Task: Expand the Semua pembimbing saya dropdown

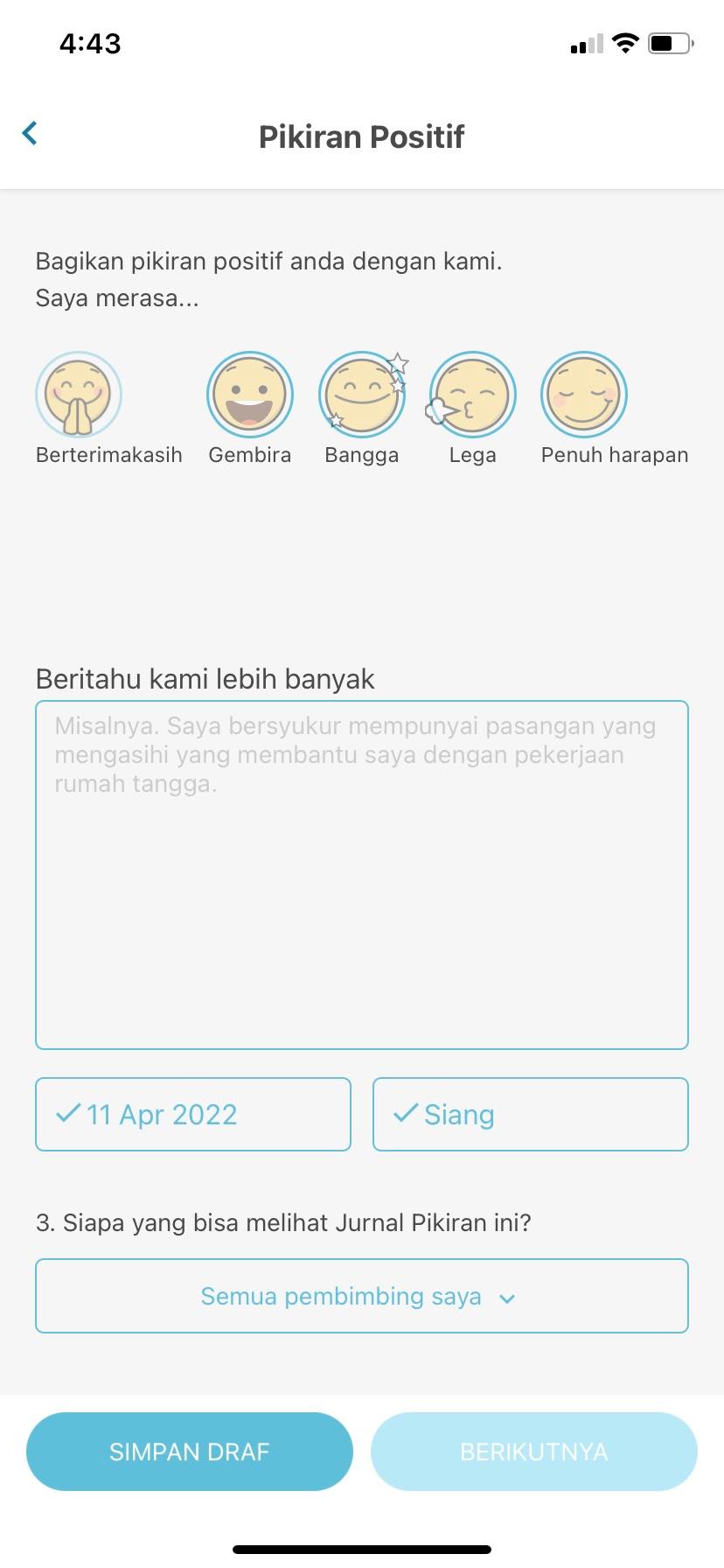Action: pyautogui.click(x=362, y=1296)
